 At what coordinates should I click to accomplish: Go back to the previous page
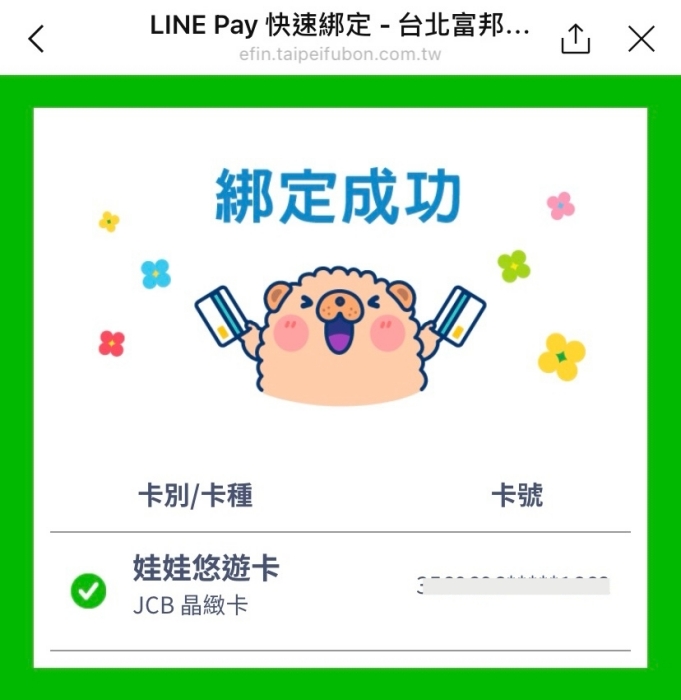(x=37, y=39)
